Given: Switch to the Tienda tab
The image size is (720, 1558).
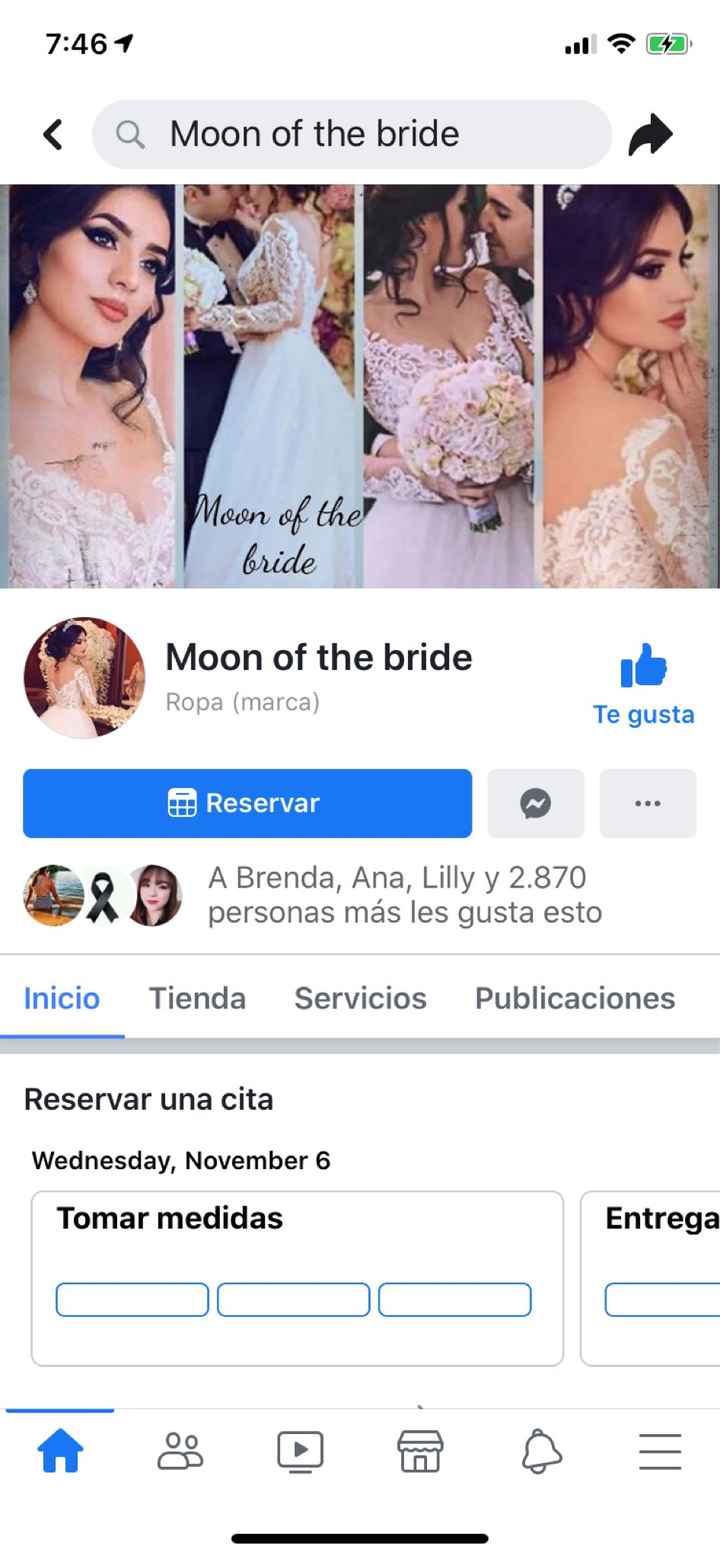Looking at the screenshot, I should pyautogui.click(x=197, y=997).
